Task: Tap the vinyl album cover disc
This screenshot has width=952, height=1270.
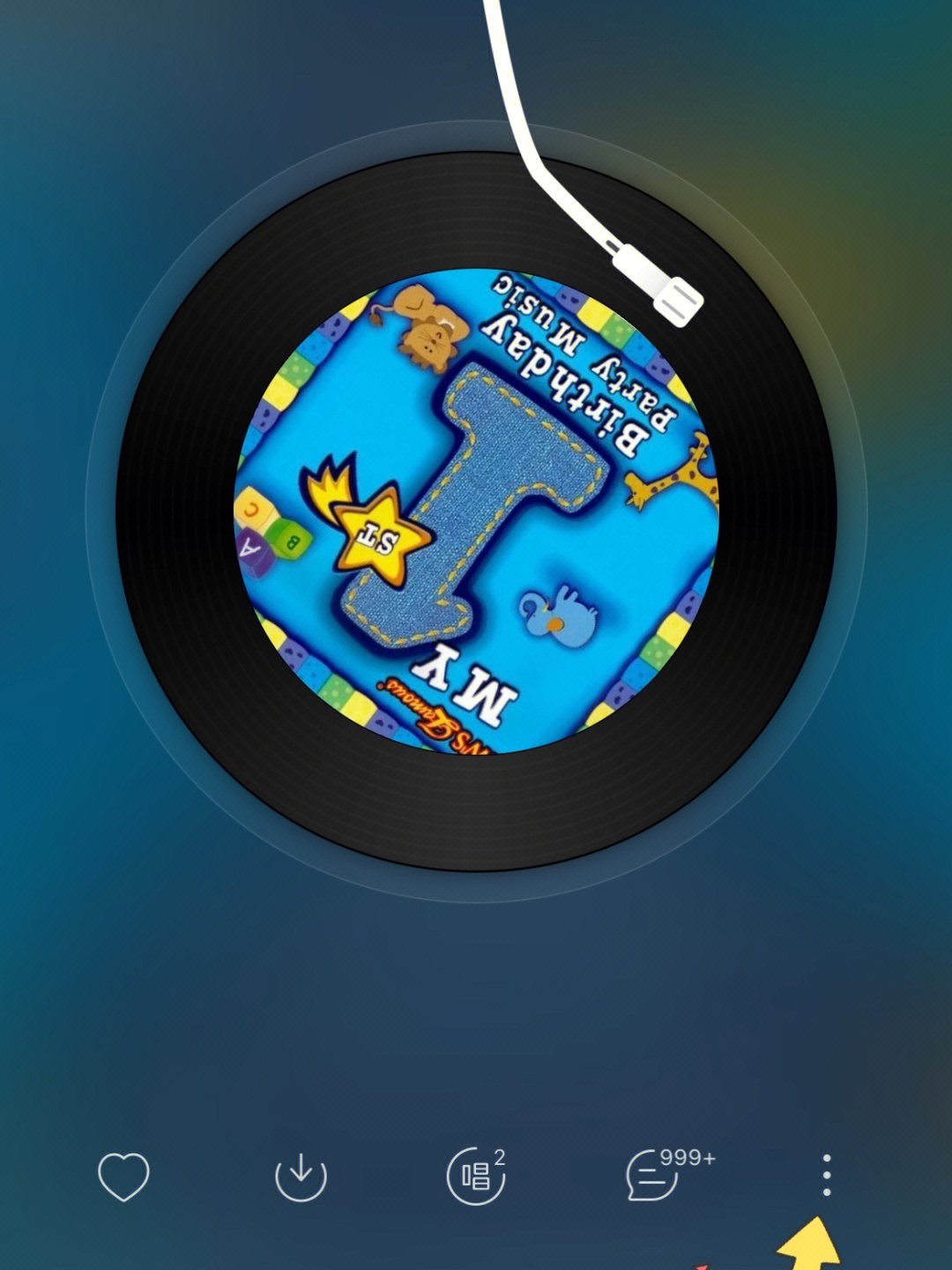Action: pos(476,512)
